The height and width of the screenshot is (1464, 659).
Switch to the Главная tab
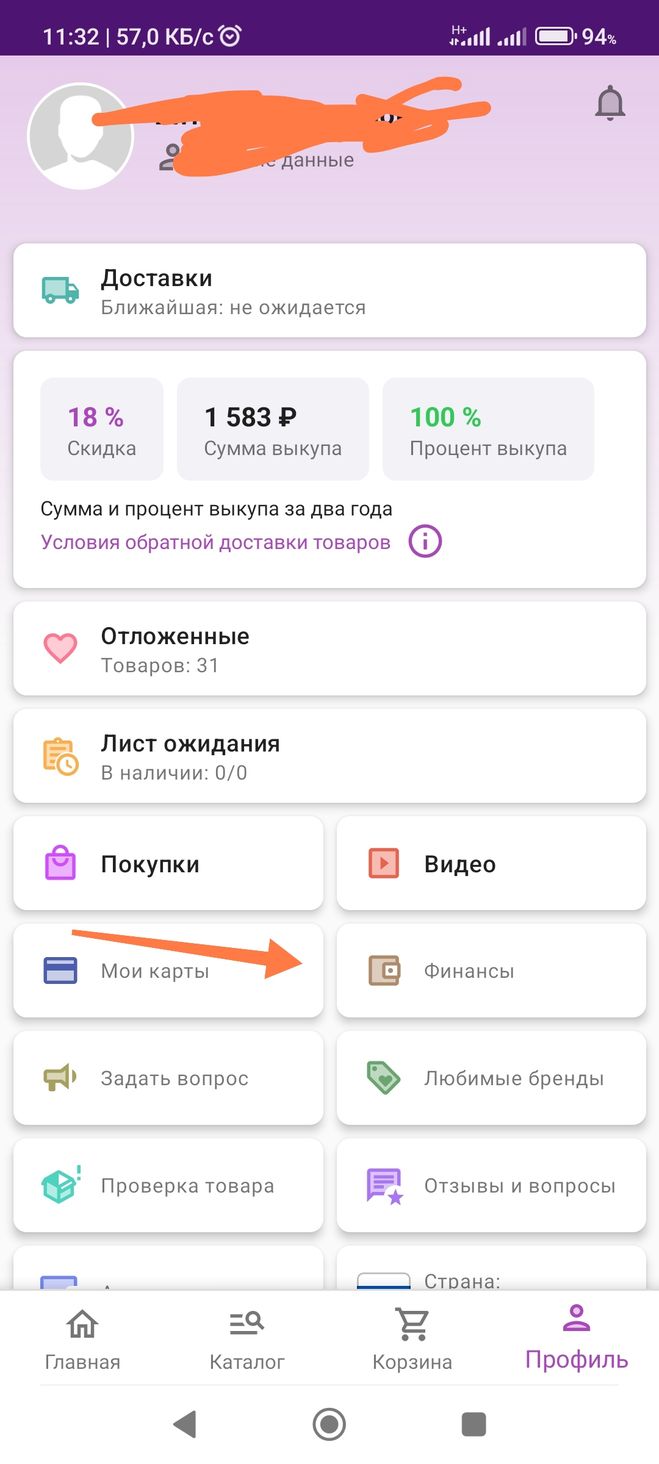(82, 1340)
